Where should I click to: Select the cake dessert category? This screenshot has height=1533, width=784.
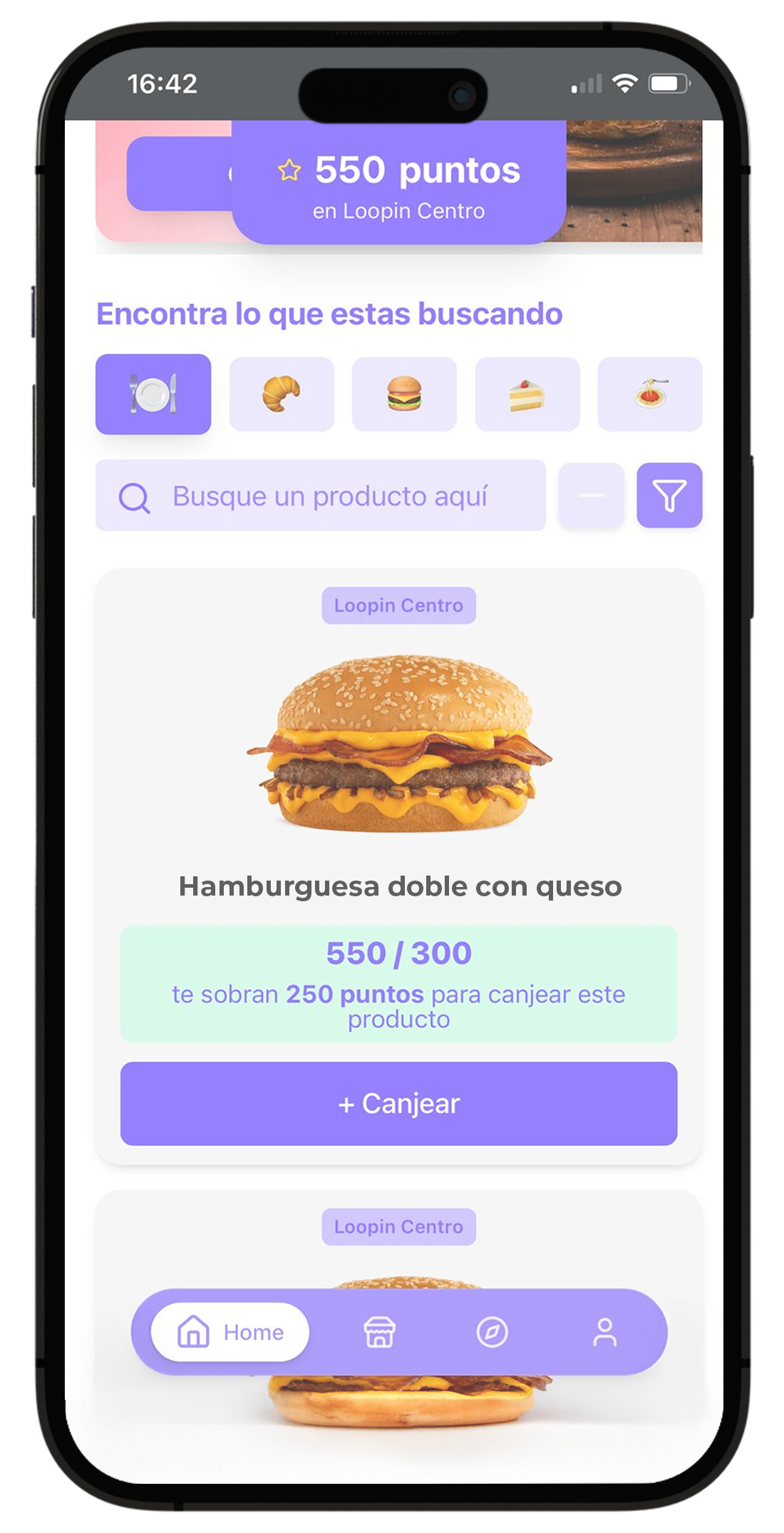(527, 394)
